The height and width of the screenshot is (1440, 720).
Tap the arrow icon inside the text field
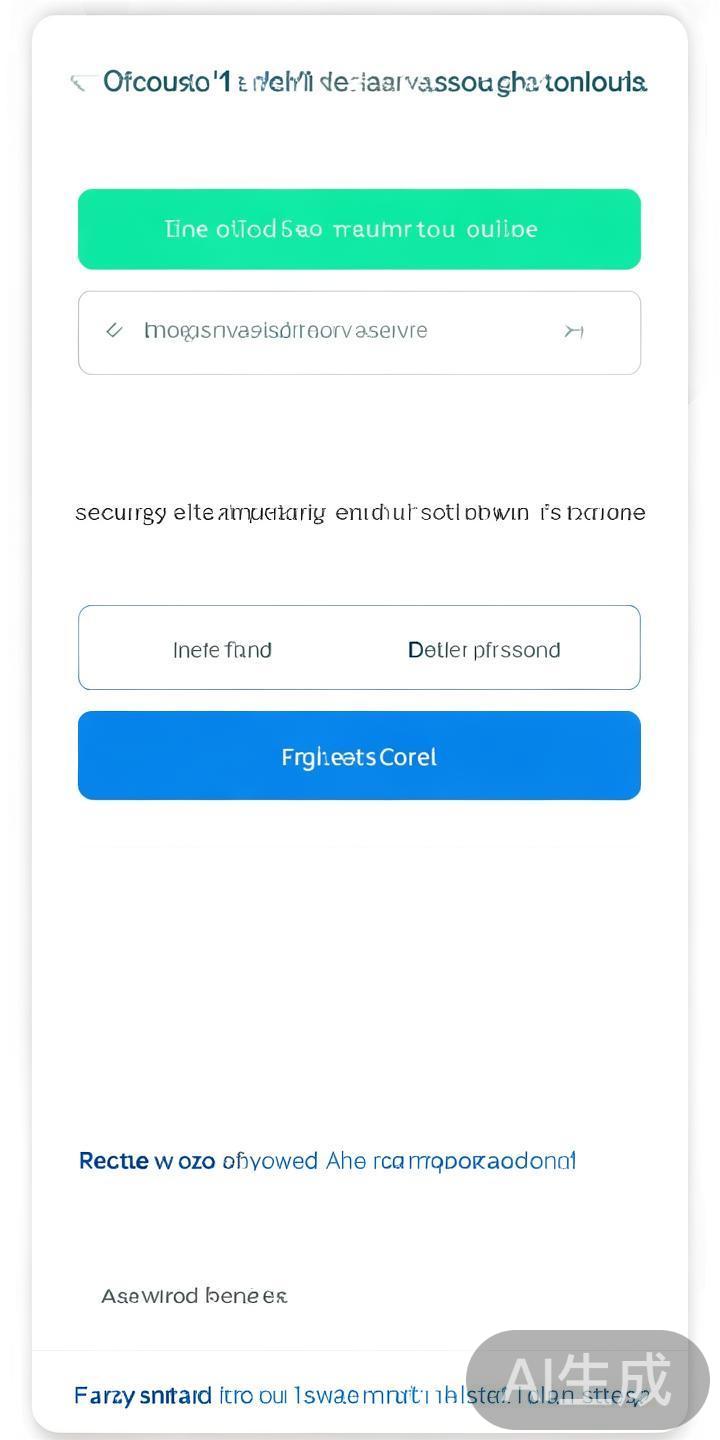click(574, 331)
